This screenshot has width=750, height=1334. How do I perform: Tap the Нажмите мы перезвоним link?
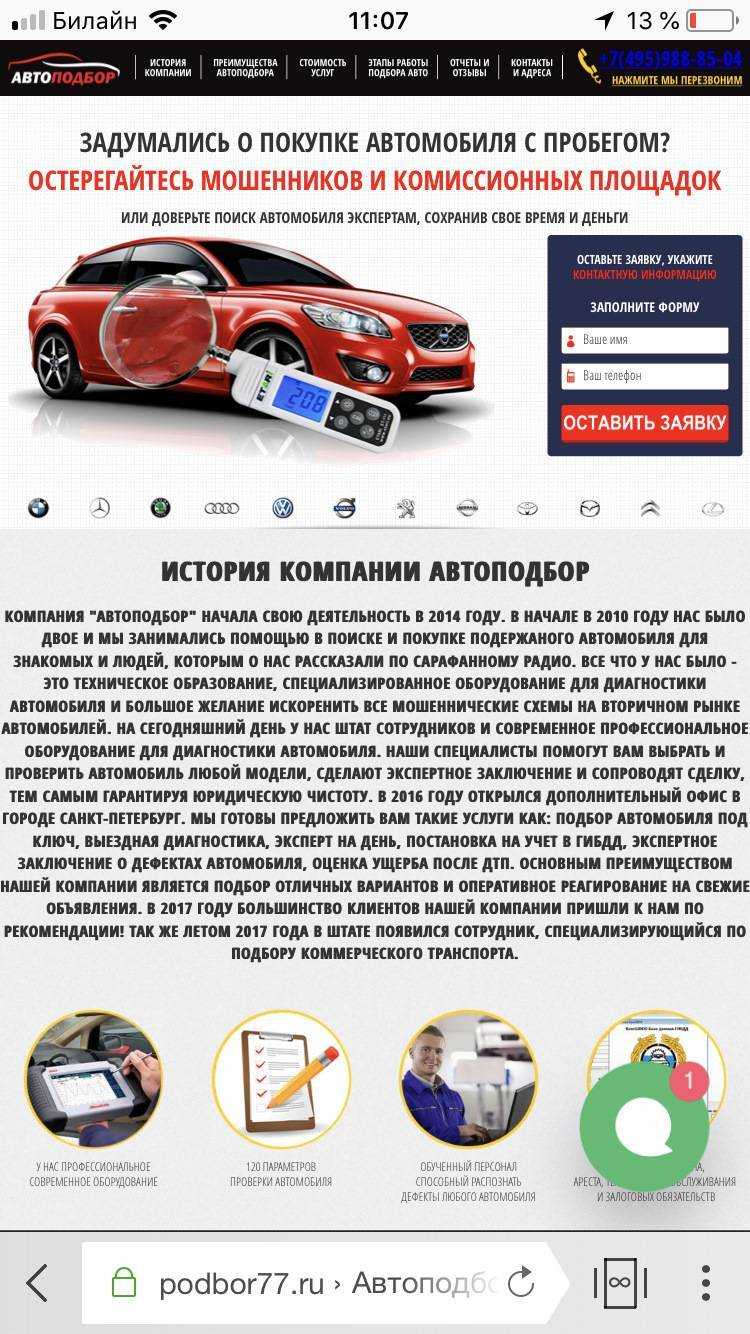point(677,80)
